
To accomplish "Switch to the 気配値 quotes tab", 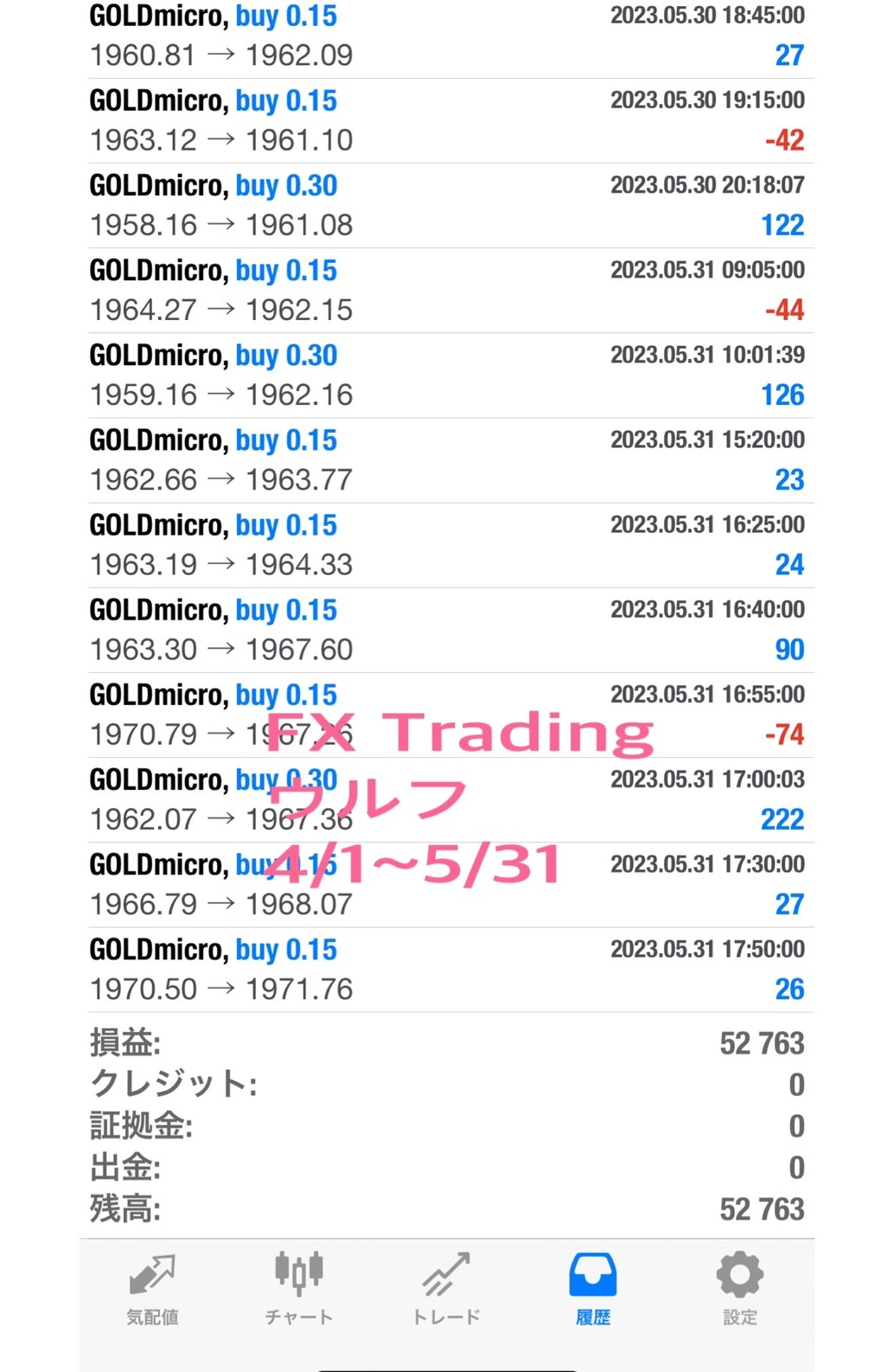I will pos(152,1289).
